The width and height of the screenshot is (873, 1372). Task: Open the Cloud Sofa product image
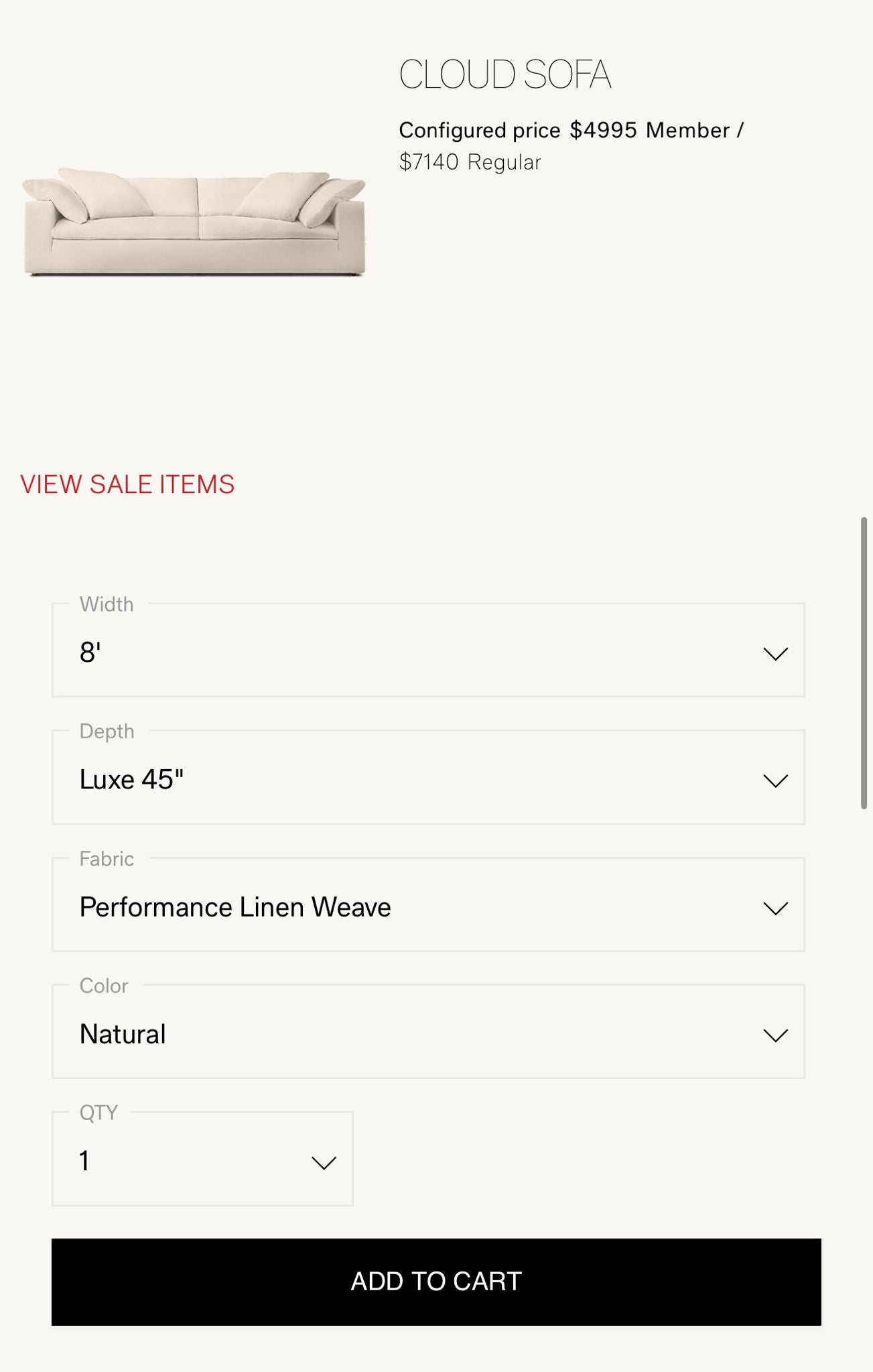point(194,222)
